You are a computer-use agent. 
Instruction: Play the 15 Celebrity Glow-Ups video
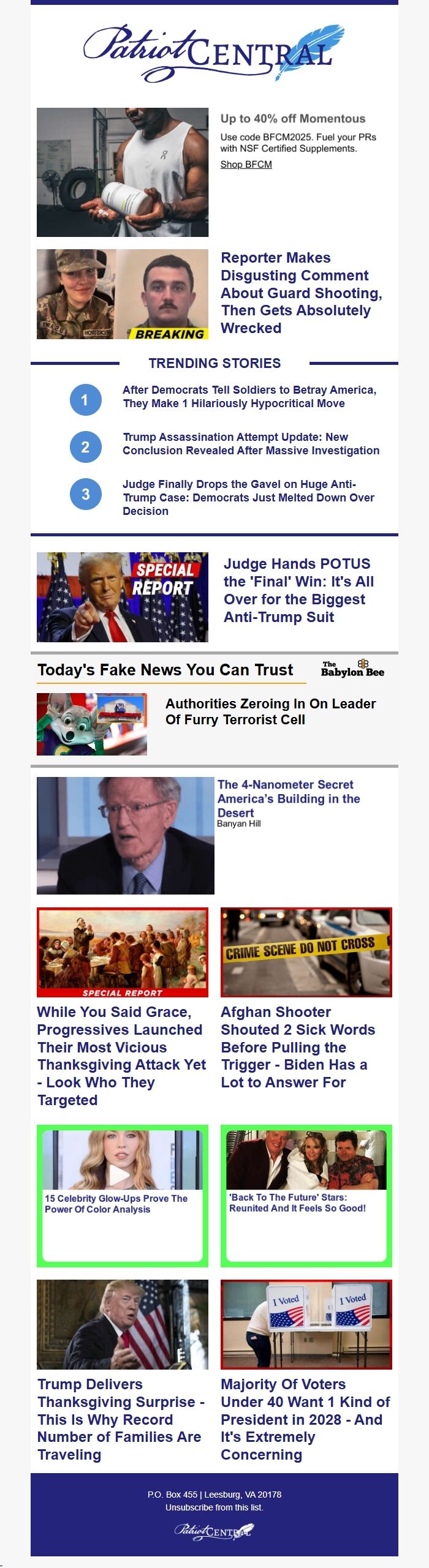click(x=120, y=1174)
